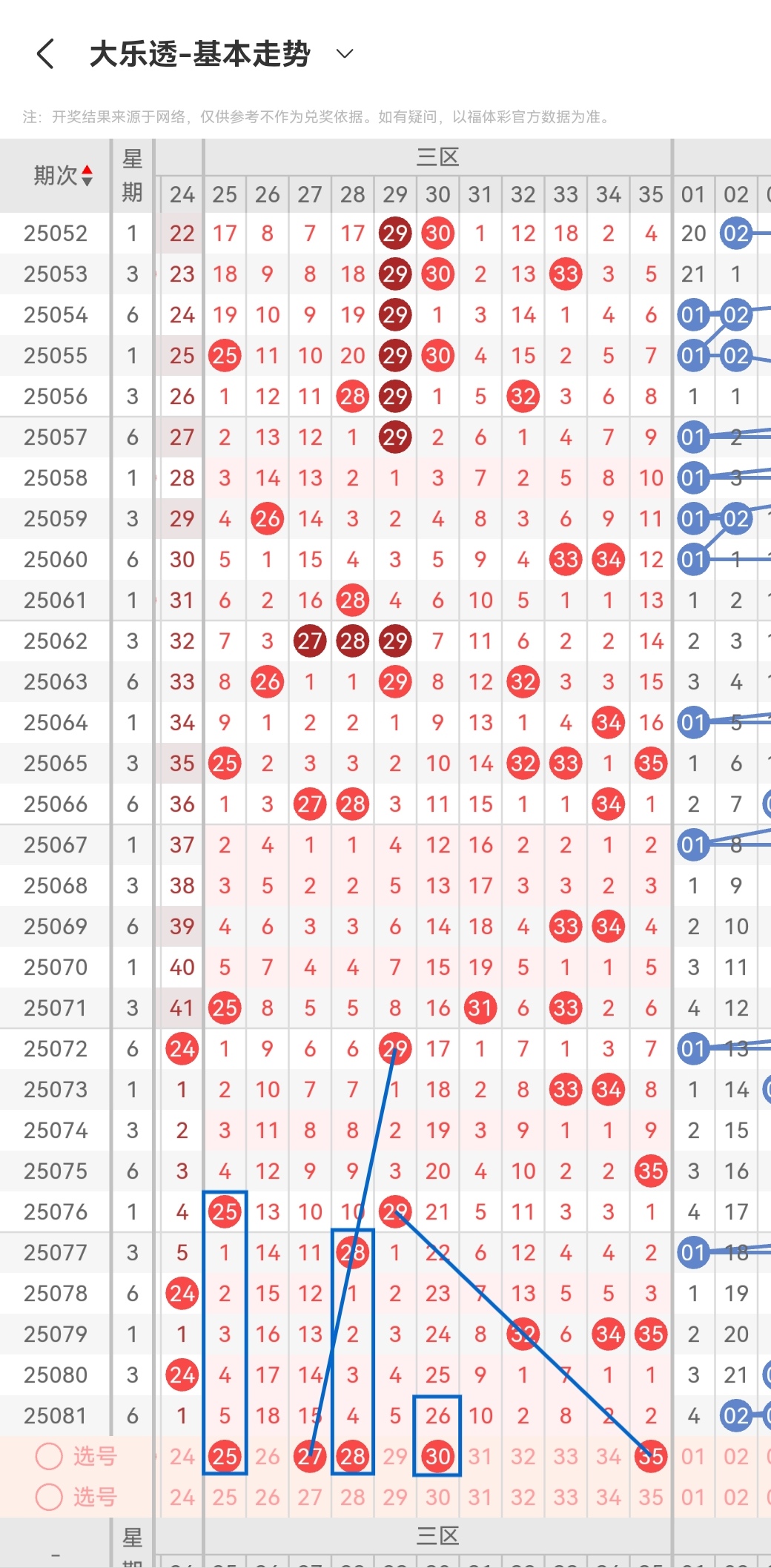Deselect the highlighted 30 in selection row
This screenshot has width=771, height=1568.
coord(437,1456)
